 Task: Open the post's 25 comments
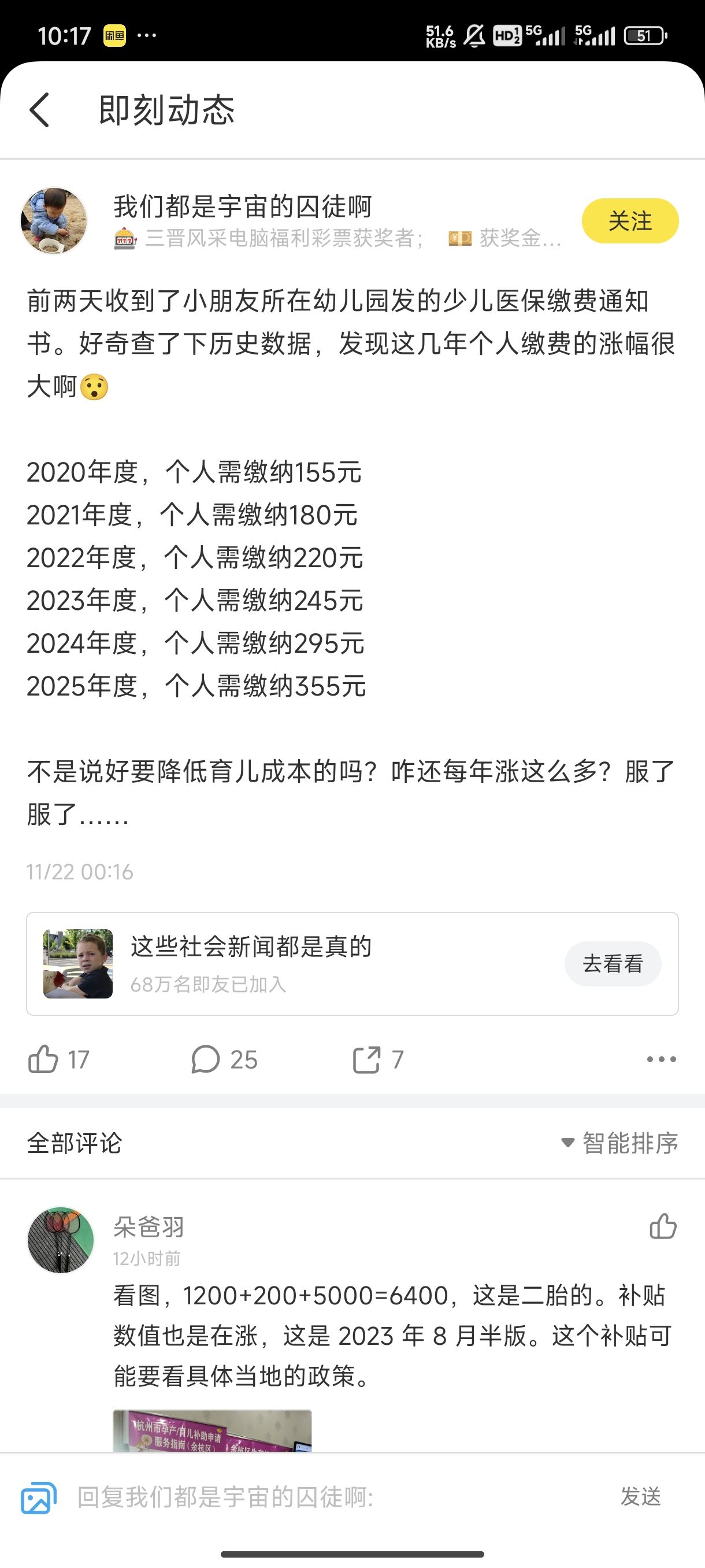[224, 1059]
